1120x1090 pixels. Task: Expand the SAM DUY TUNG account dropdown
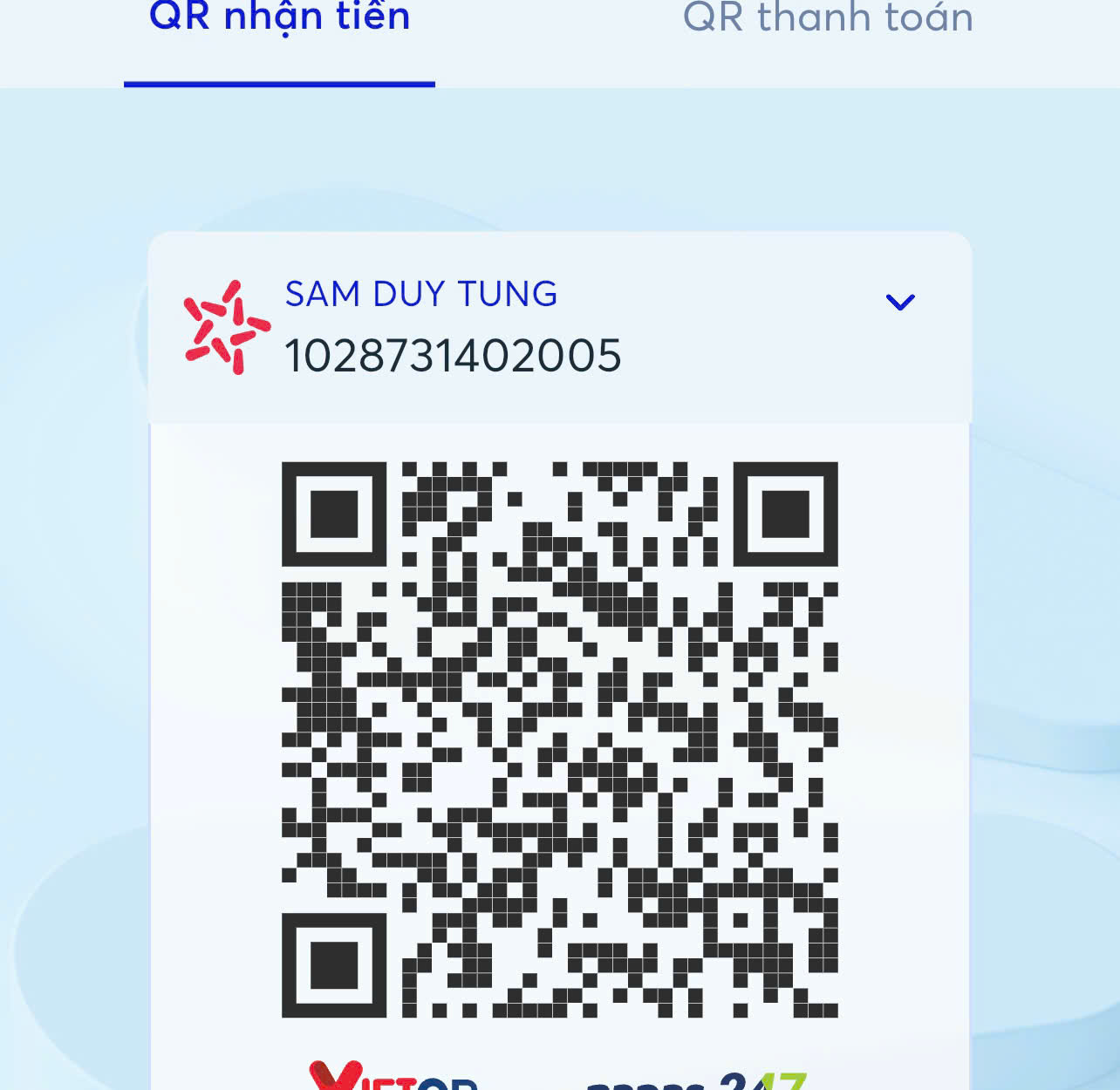tap(899, 303)
